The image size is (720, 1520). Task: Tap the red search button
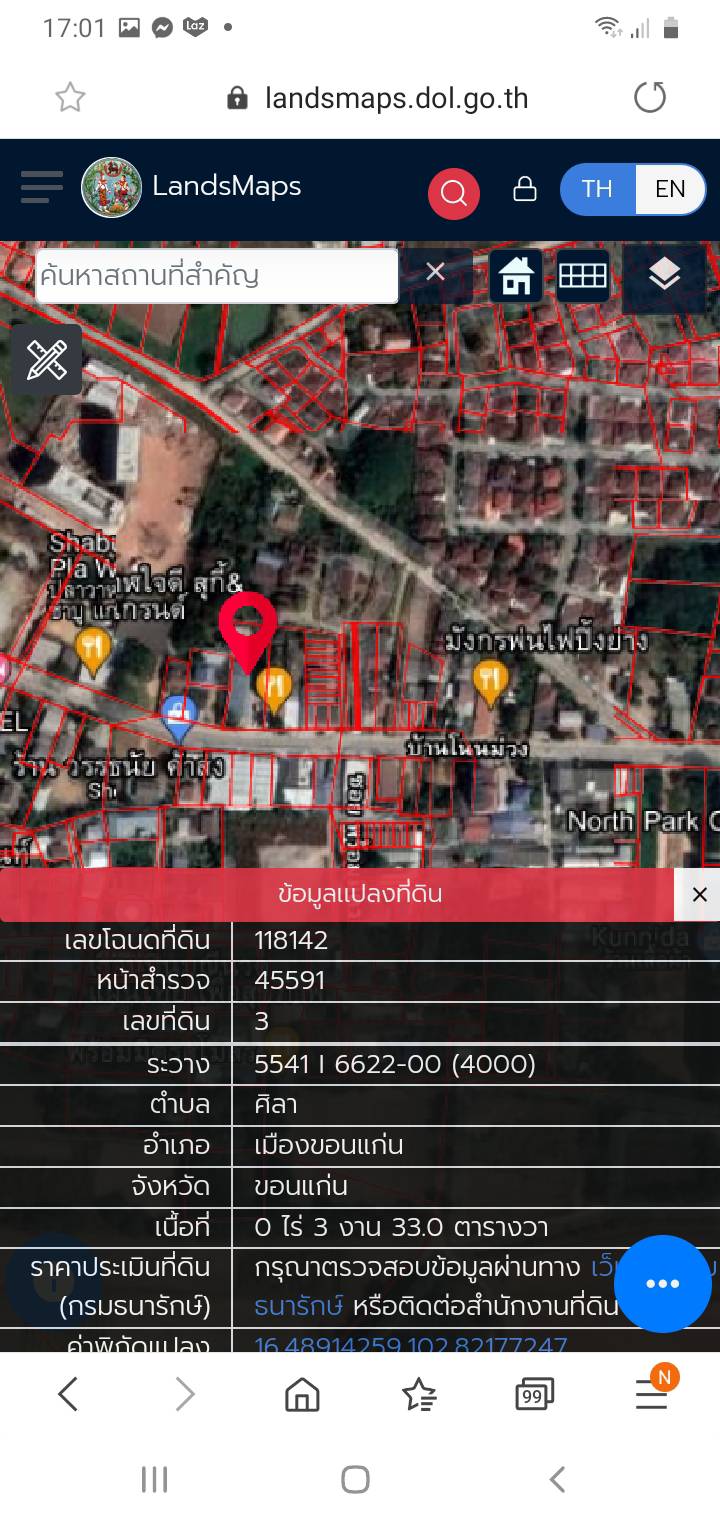tap(454, 192)
